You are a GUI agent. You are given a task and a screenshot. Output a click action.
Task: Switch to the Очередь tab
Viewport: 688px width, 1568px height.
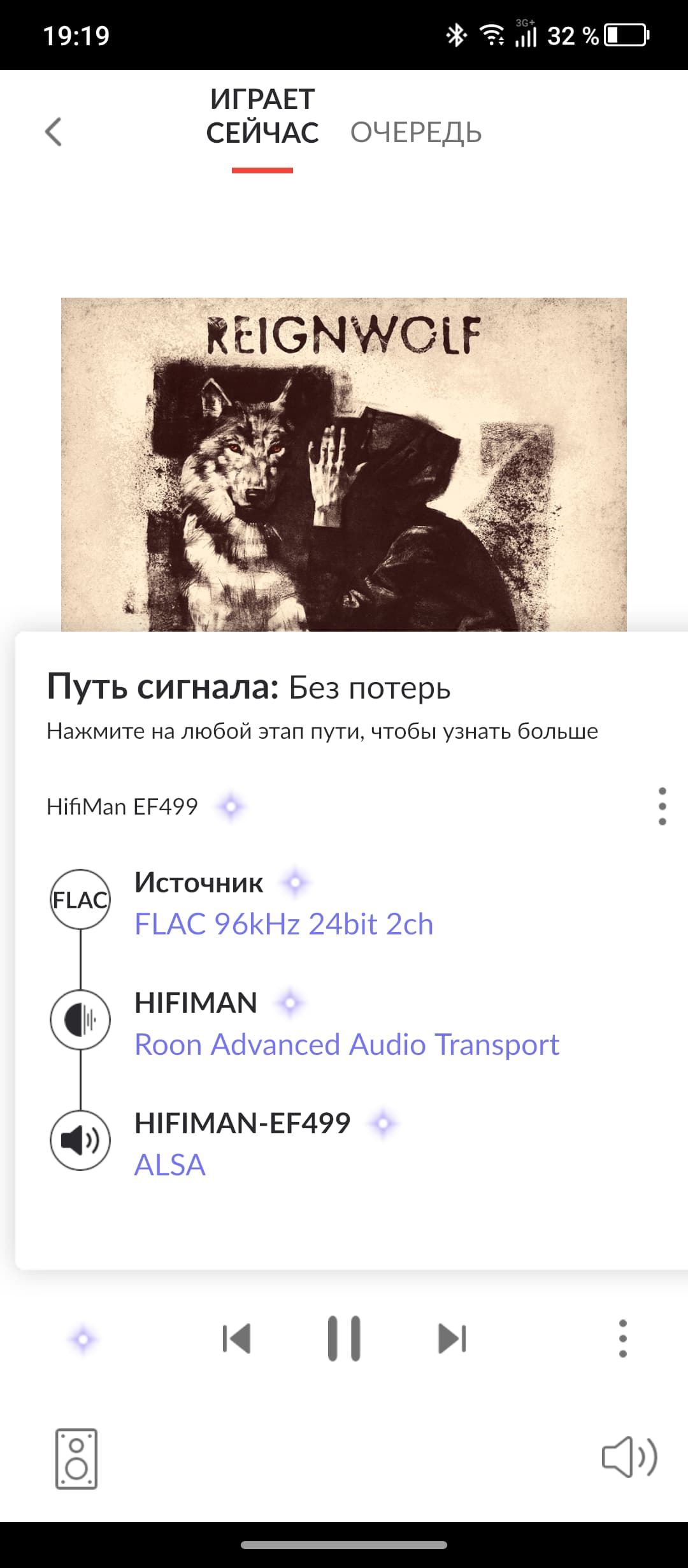(x=416, y=133)
